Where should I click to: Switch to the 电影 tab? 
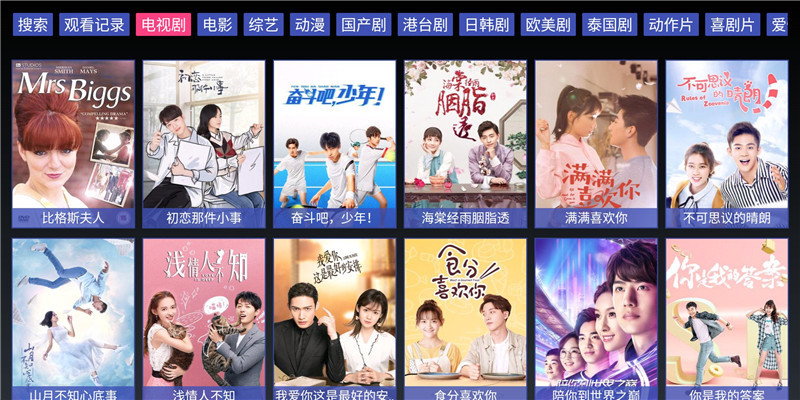point(218,24)
